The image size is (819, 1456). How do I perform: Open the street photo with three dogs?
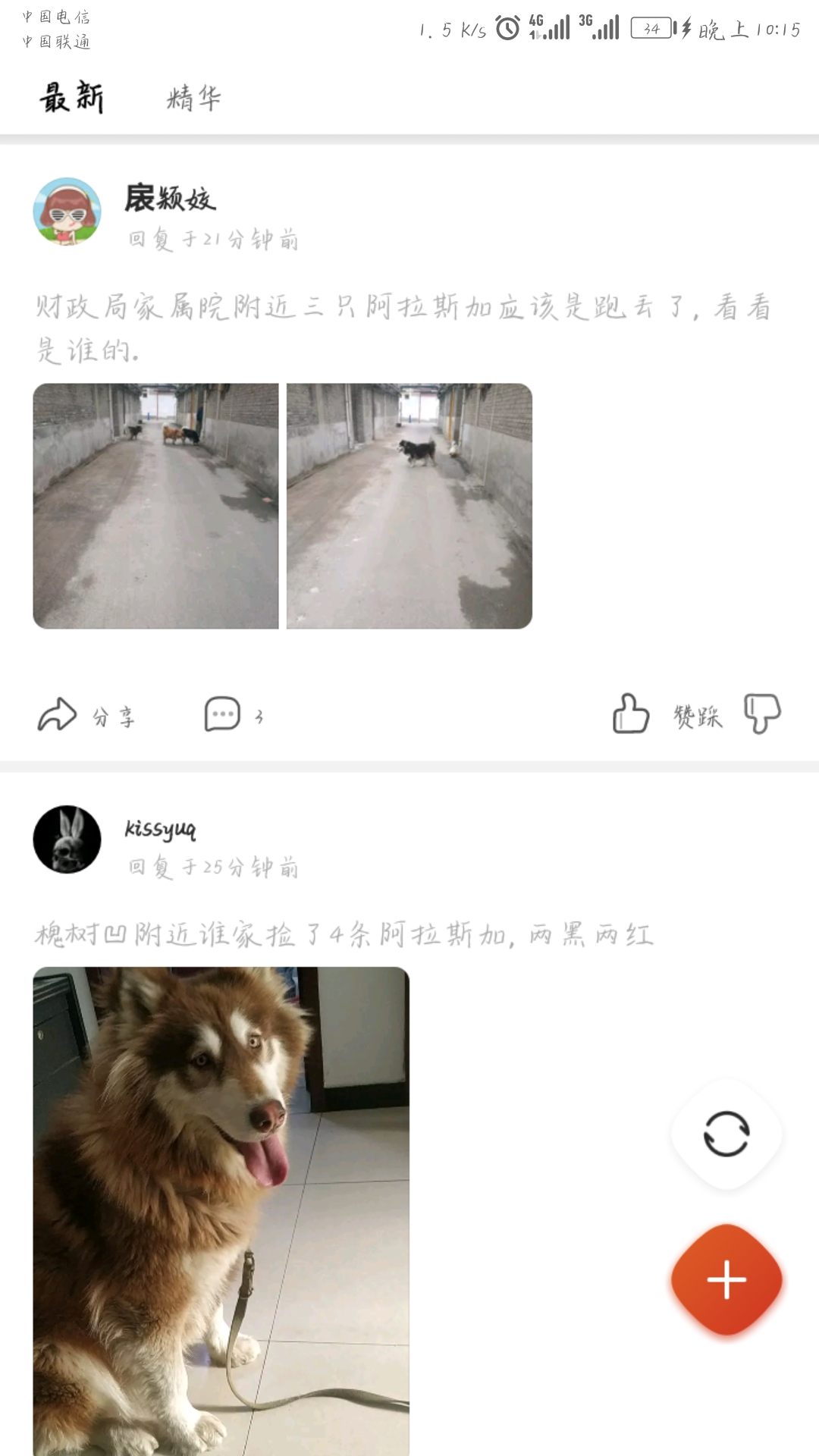(155, 506)
